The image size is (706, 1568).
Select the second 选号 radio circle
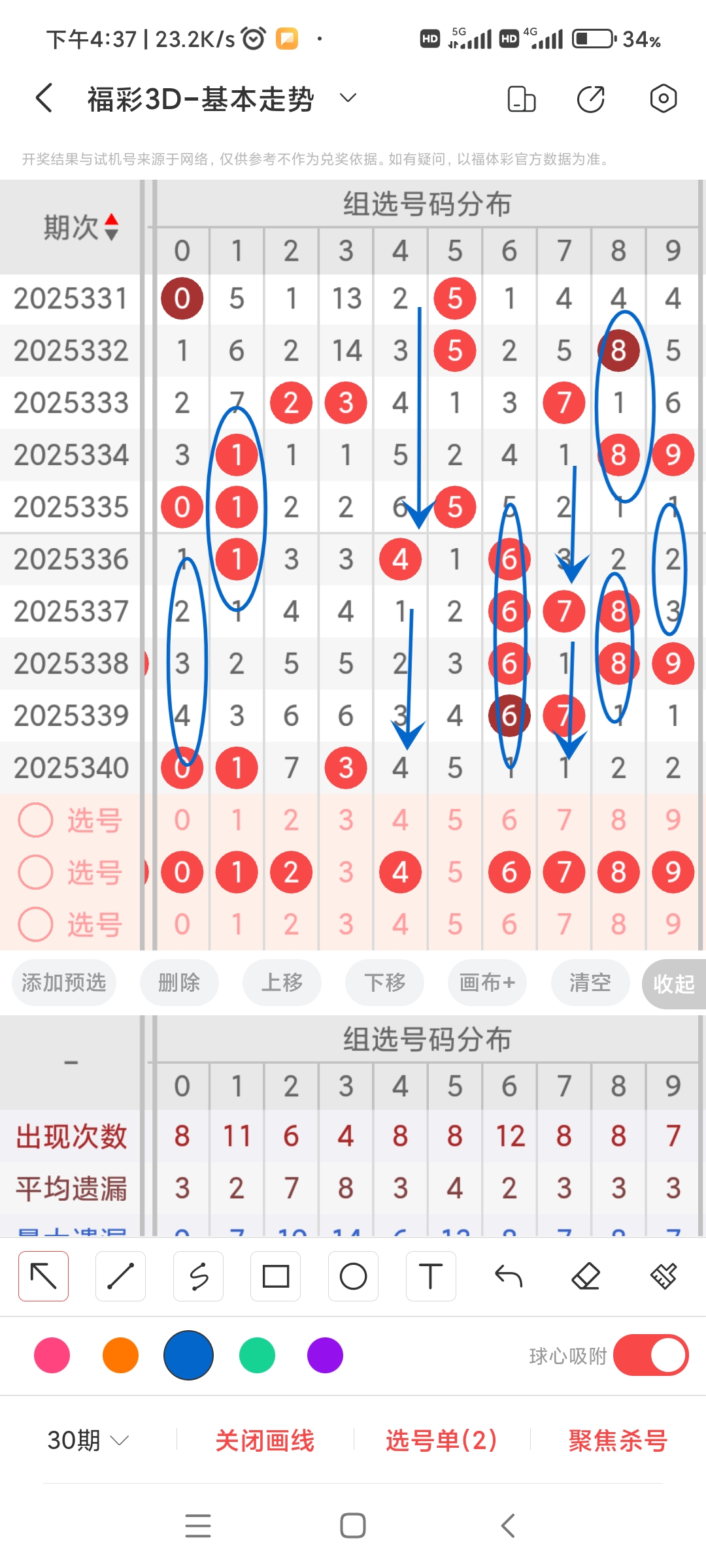pos(37,872)
